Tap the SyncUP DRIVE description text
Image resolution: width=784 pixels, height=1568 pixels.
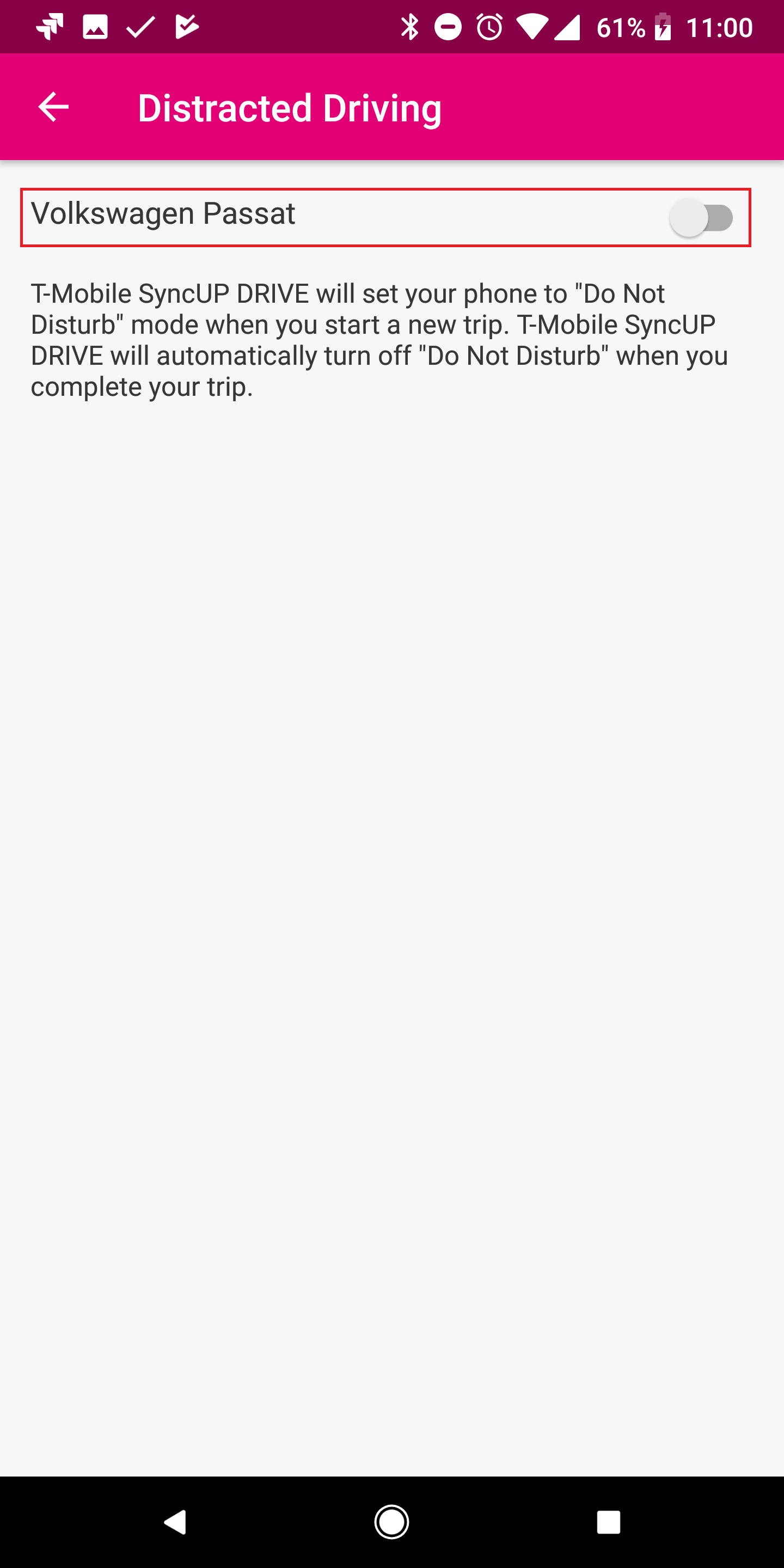(377, 339)
